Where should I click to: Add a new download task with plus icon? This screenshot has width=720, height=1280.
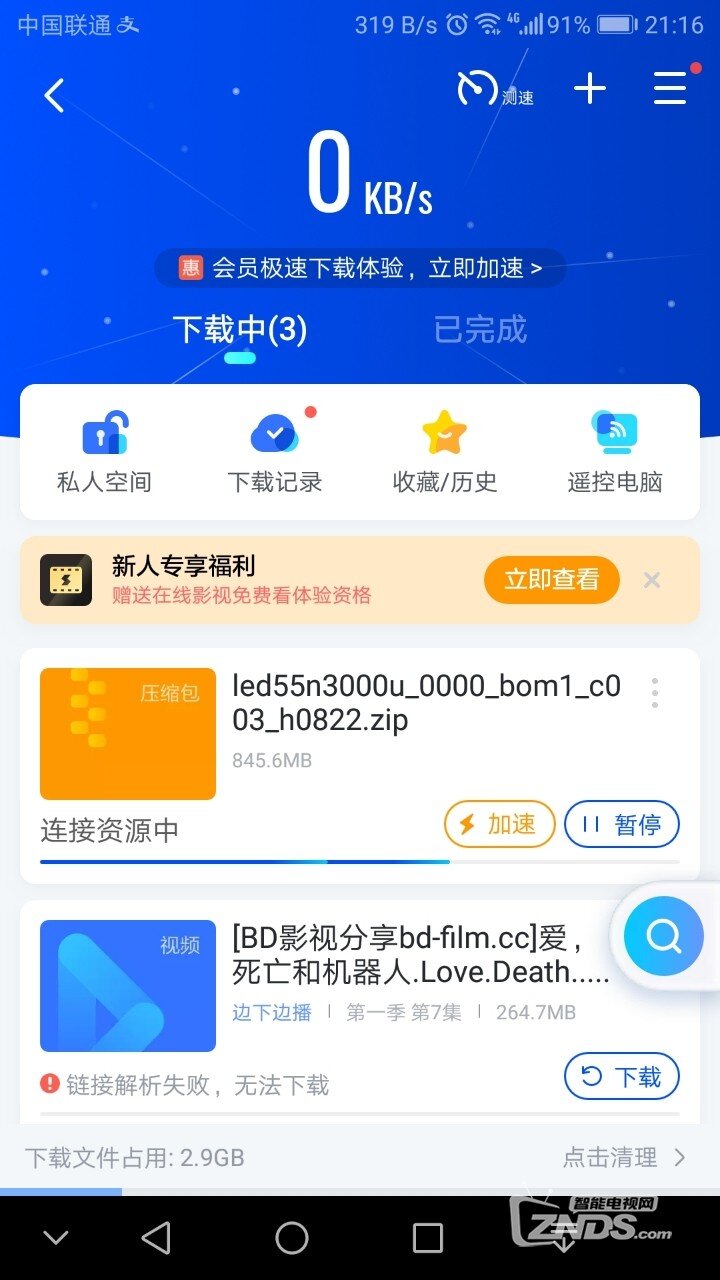point(590,90)
